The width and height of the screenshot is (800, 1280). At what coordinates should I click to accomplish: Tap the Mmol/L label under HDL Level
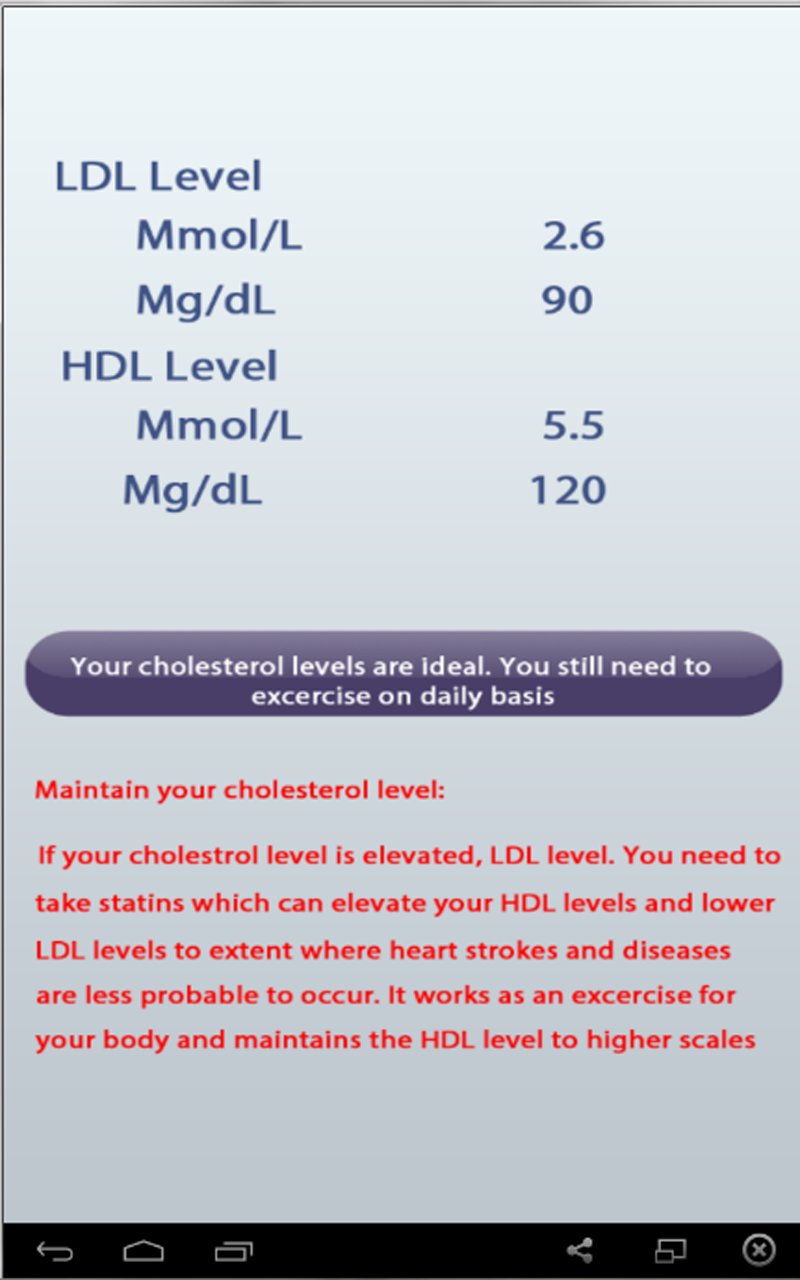[x=218, y=424]
